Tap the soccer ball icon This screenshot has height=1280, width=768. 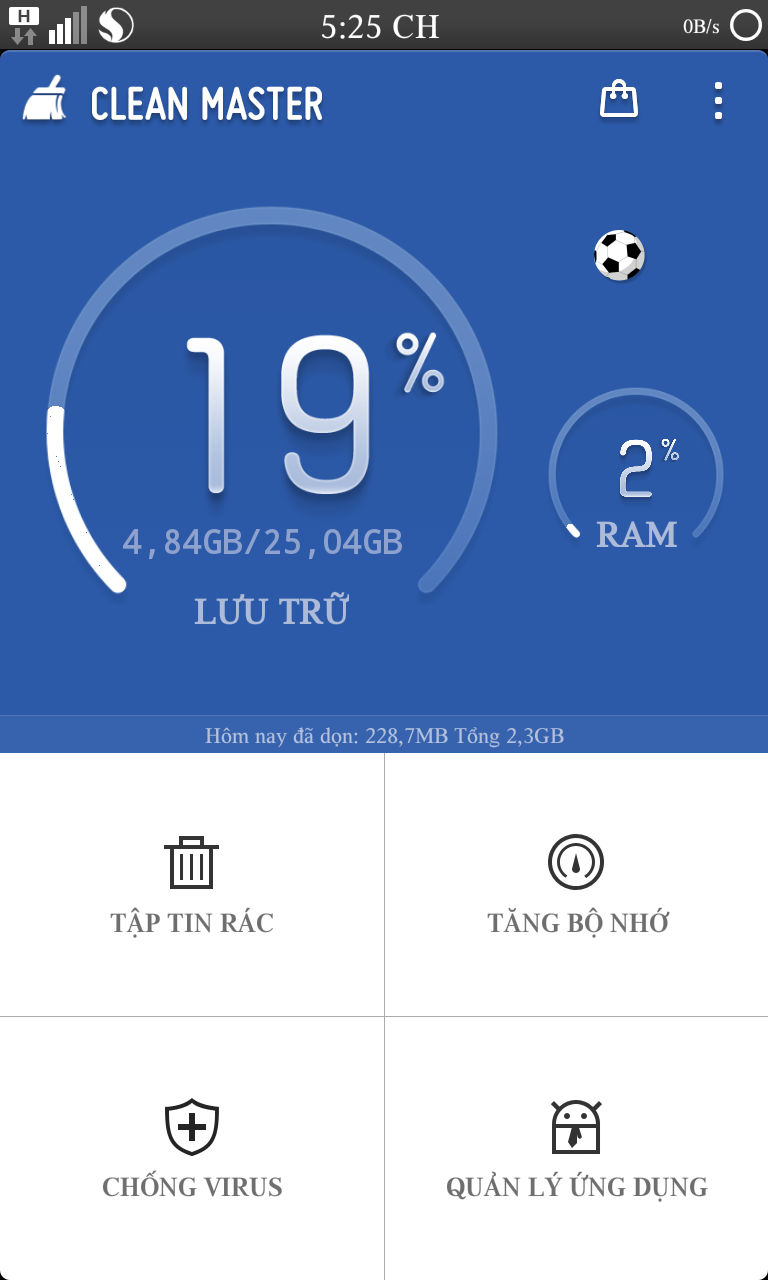pyautogui.click(x=619, y=255)
